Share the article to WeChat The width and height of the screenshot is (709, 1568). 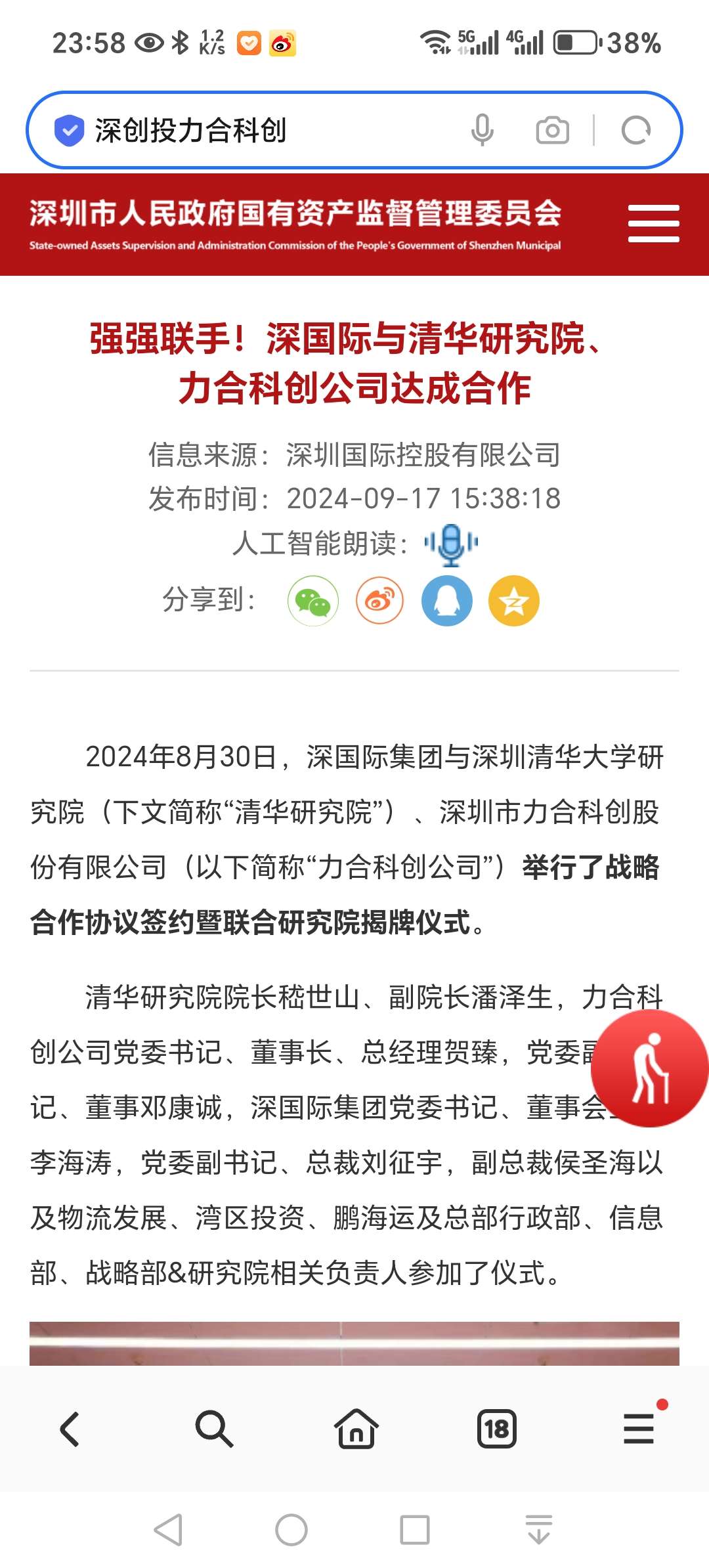pos(313,600)
